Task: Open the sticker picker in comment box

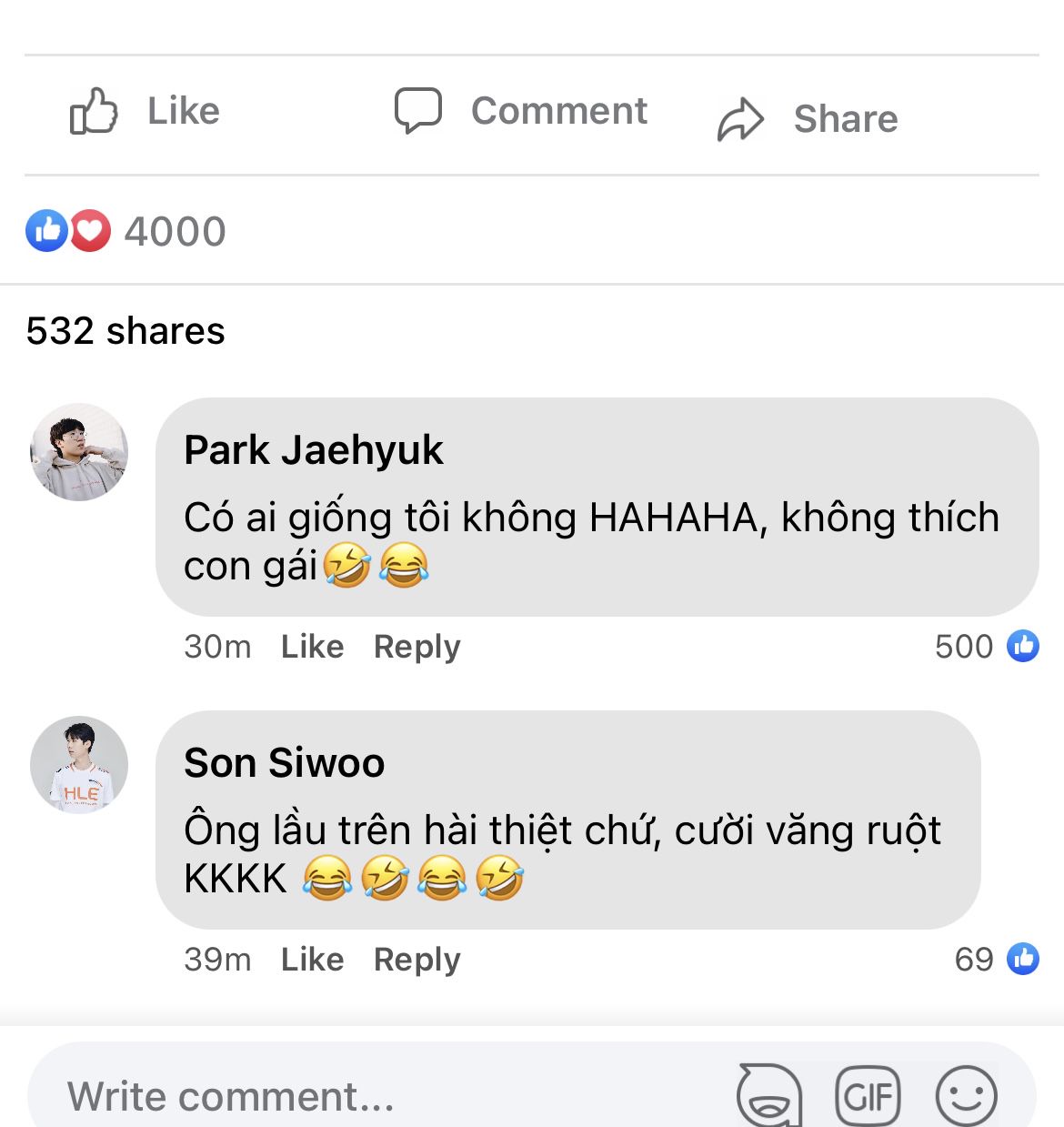Action: 769,1096
